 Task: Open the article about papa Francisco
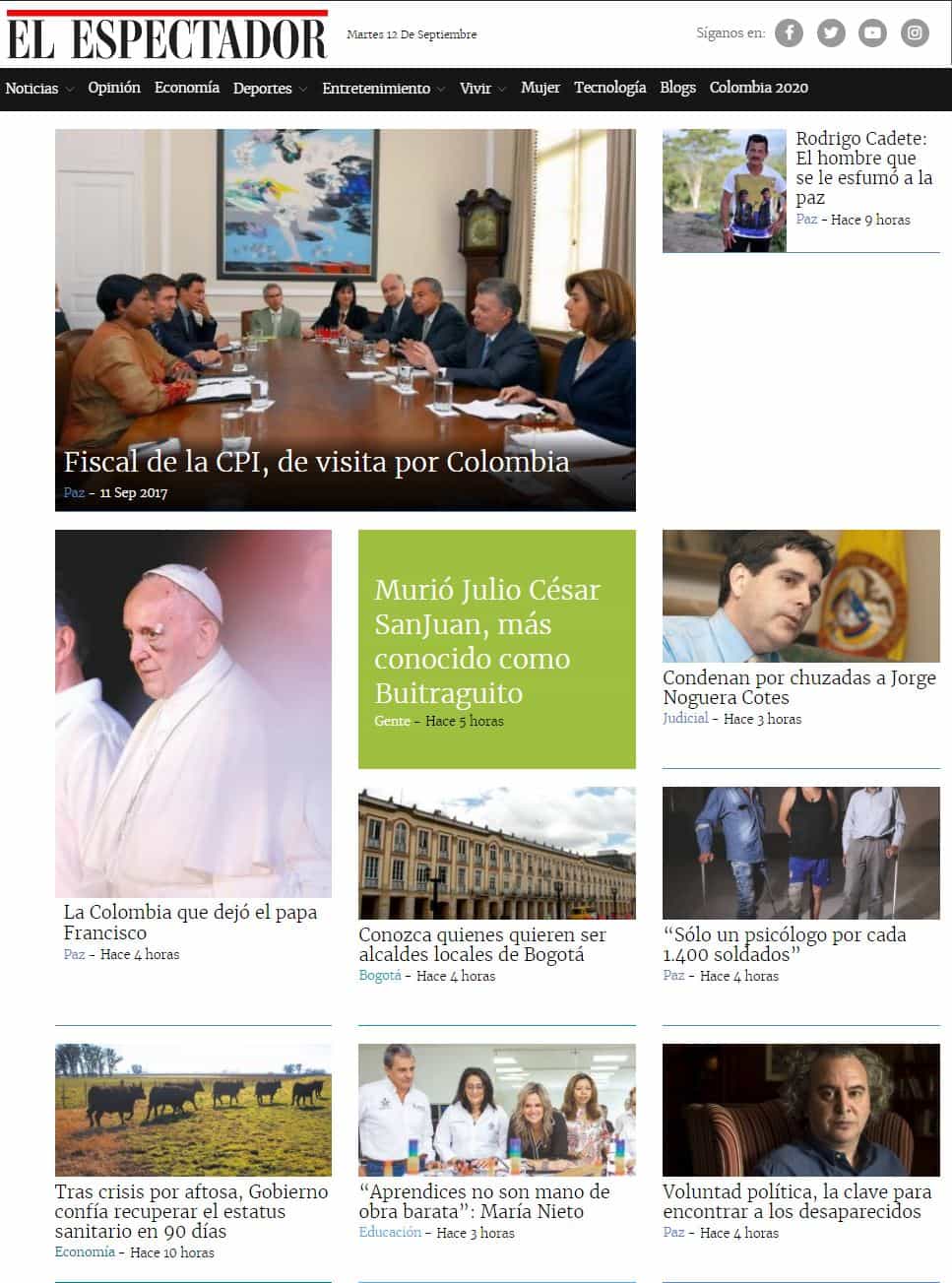tap(190, 922)
